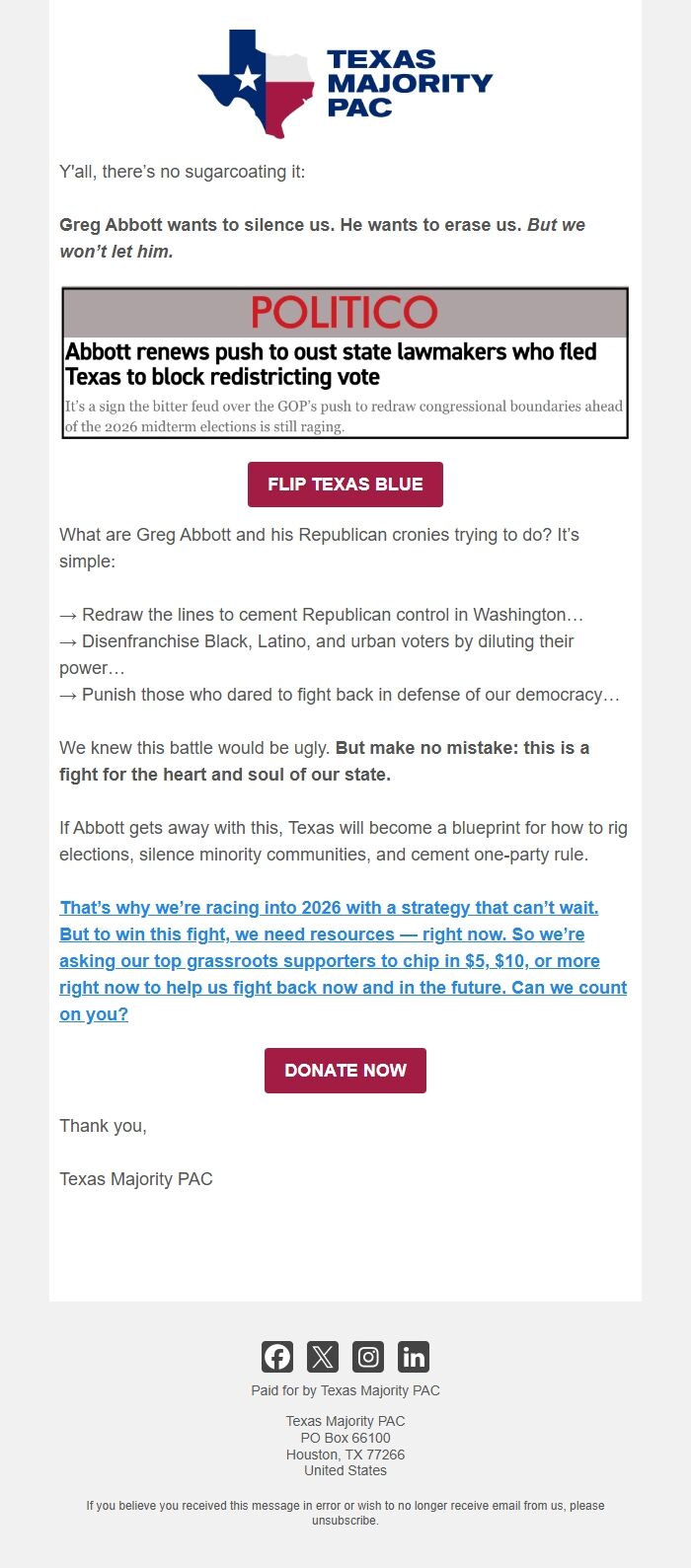Open the Politico article about Abbott
The height and width of the screenshot is (1568, 691).
pyautogui.click(x=345, y=363)
